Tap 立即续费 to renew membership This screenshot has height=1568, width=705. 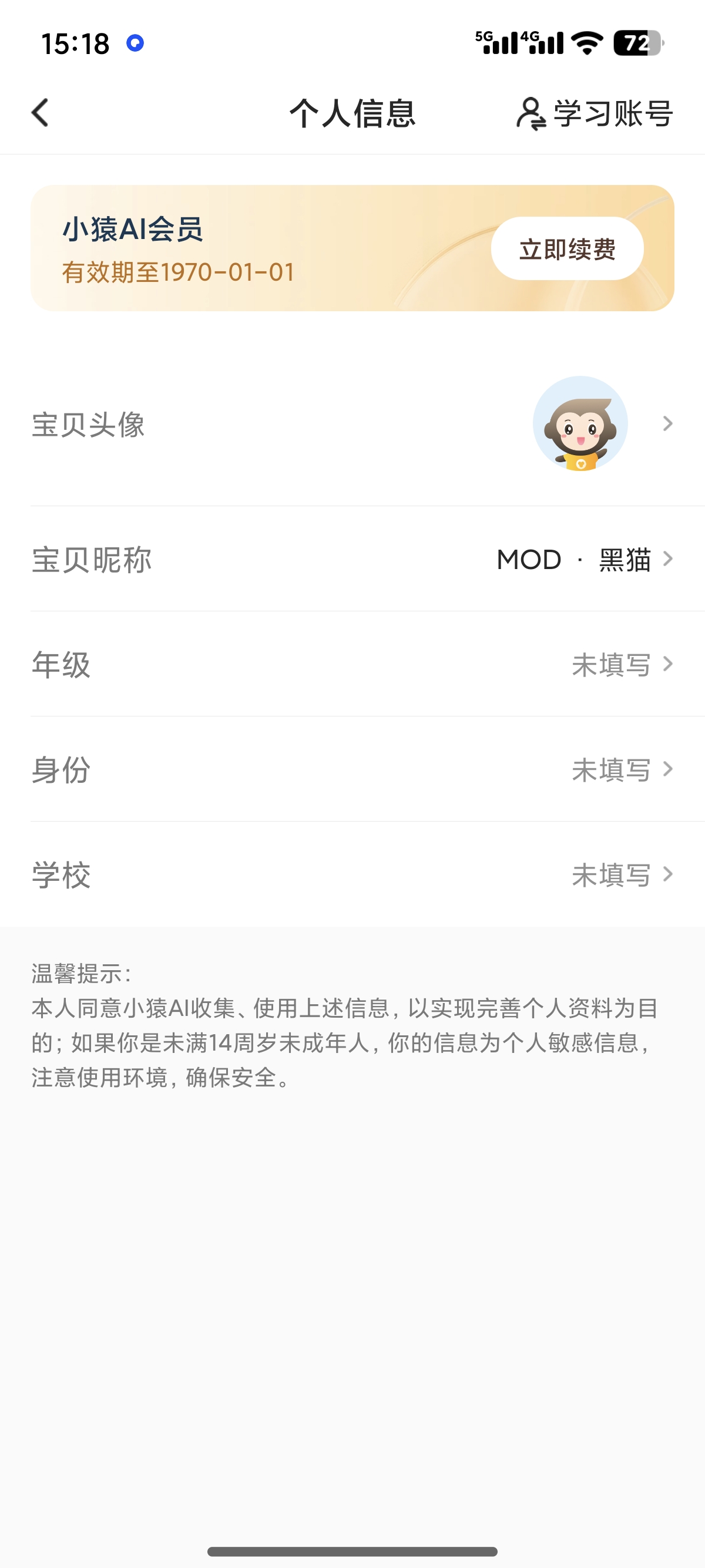coord(567,249)
